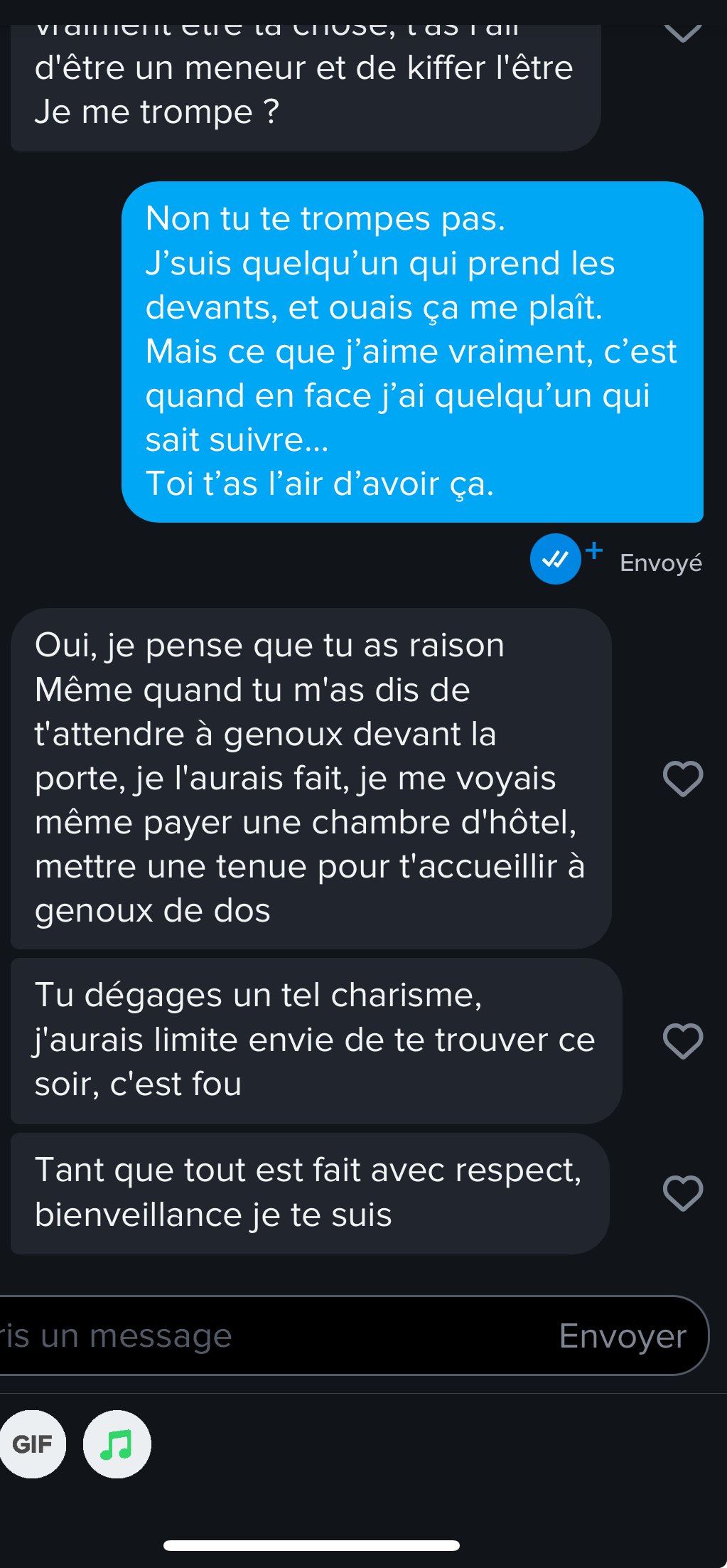
Task: Open the GIF picker
Action: coord(32,1444)
